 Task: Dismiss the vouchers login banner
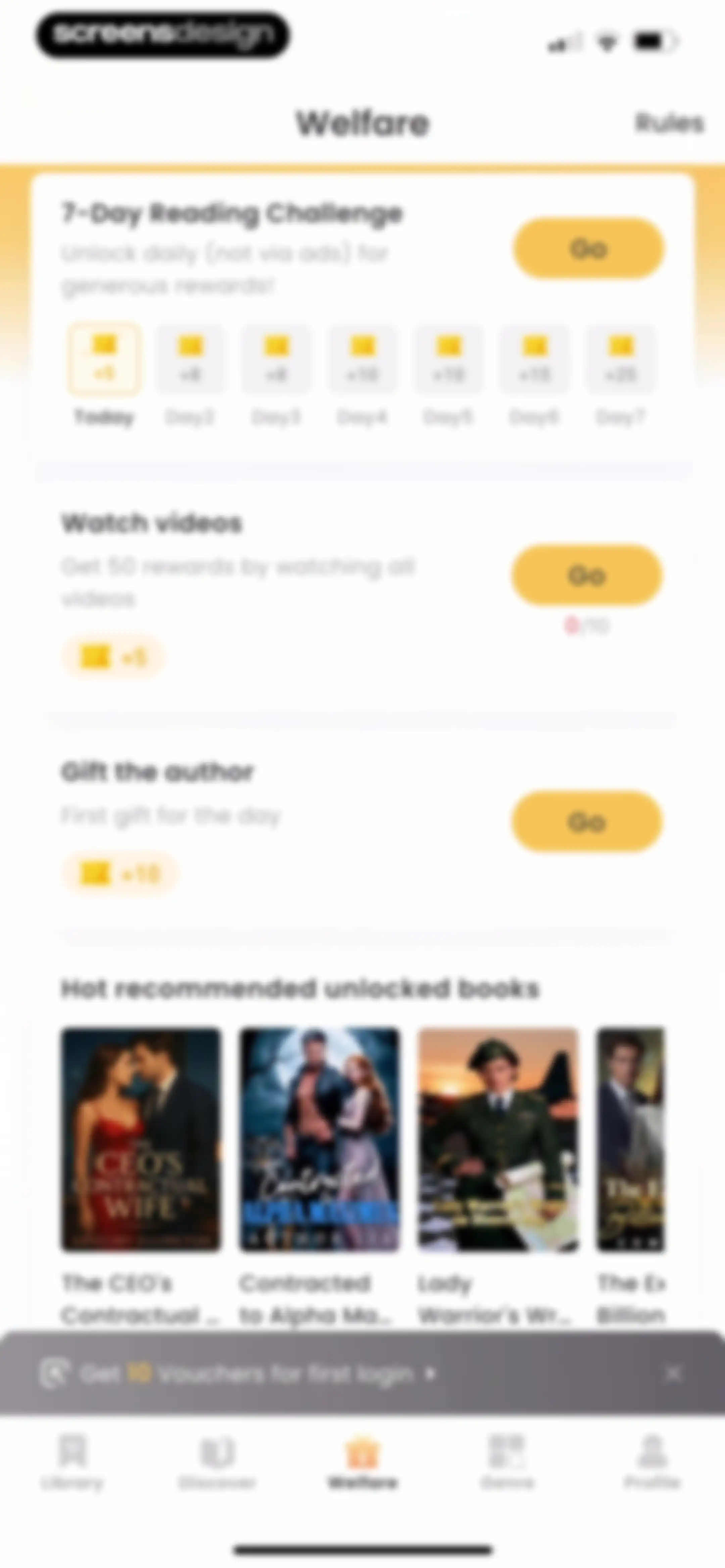(x=673, y=1374)
